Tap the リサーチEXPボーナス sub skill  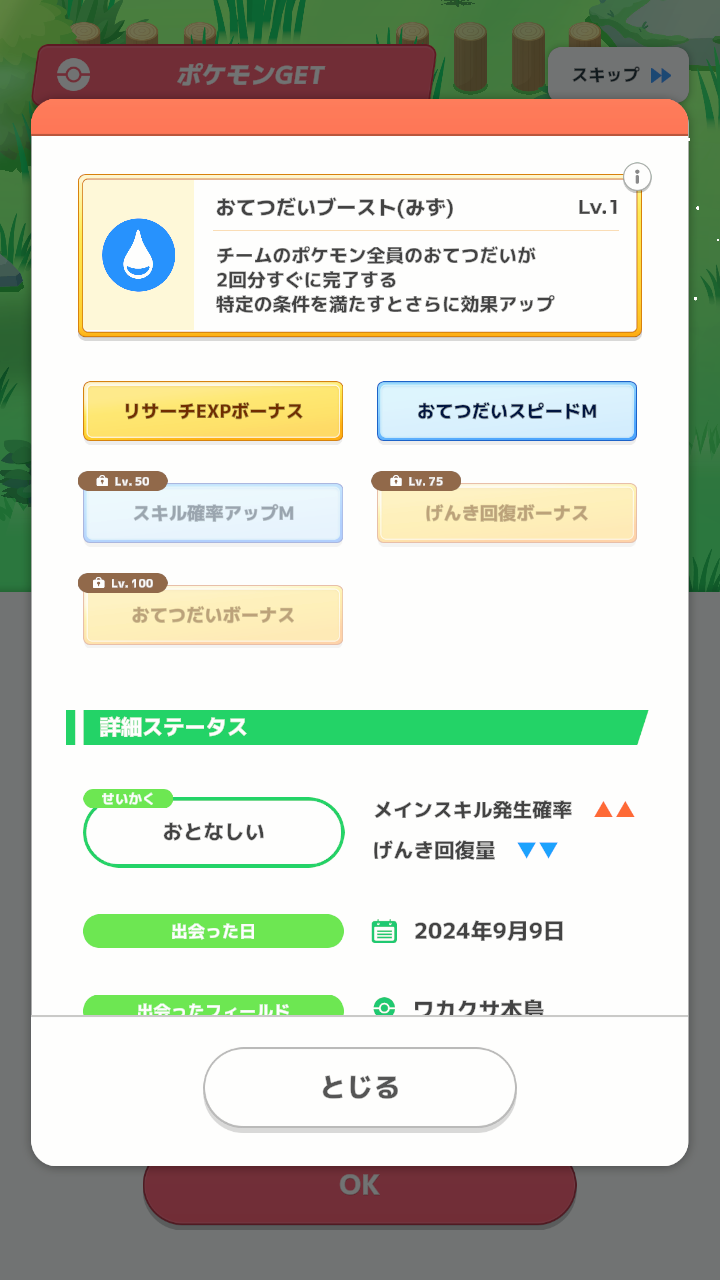coord(213,411)
